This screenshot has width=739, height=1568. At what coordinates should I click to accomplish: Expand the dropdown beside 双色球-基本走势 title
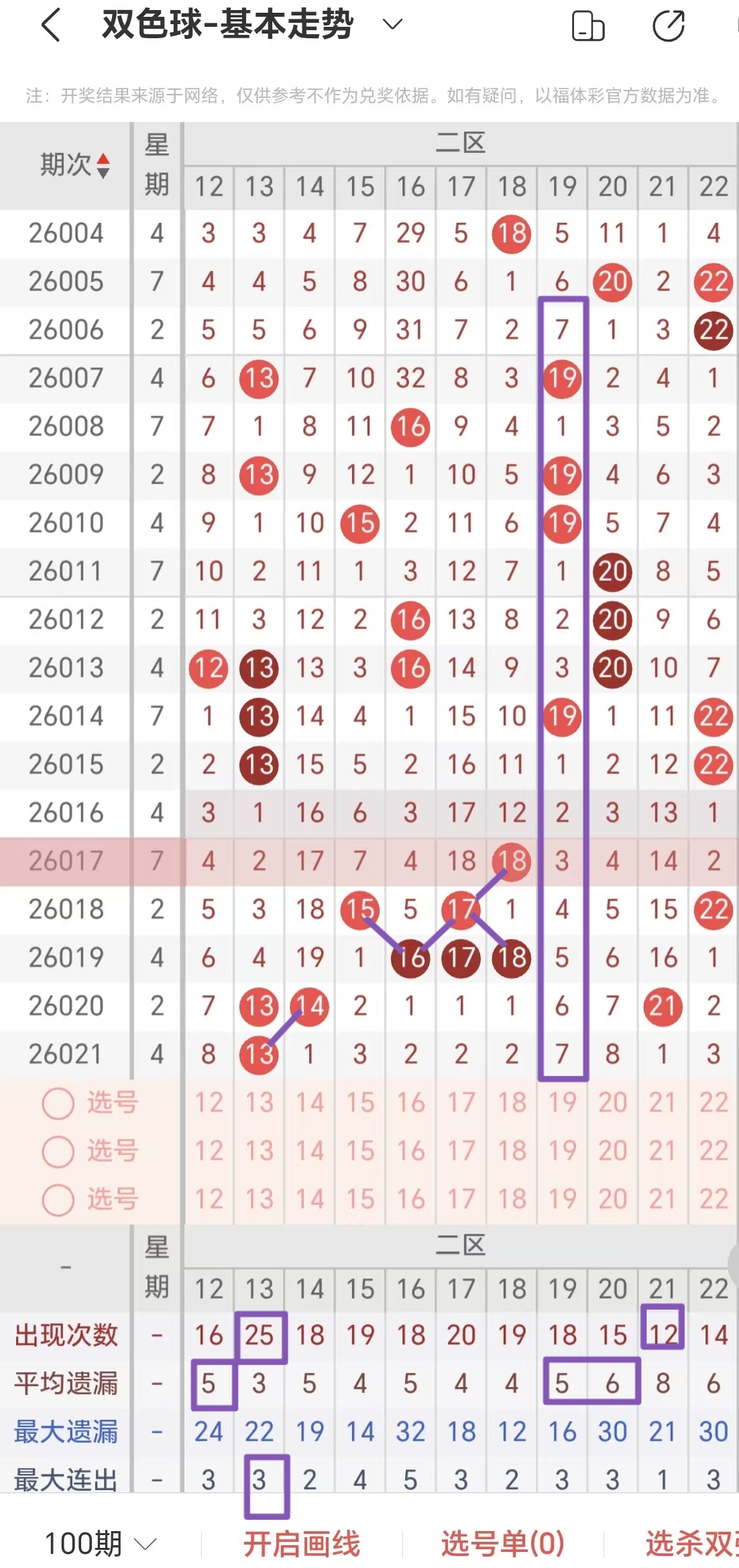coord(392,24)
